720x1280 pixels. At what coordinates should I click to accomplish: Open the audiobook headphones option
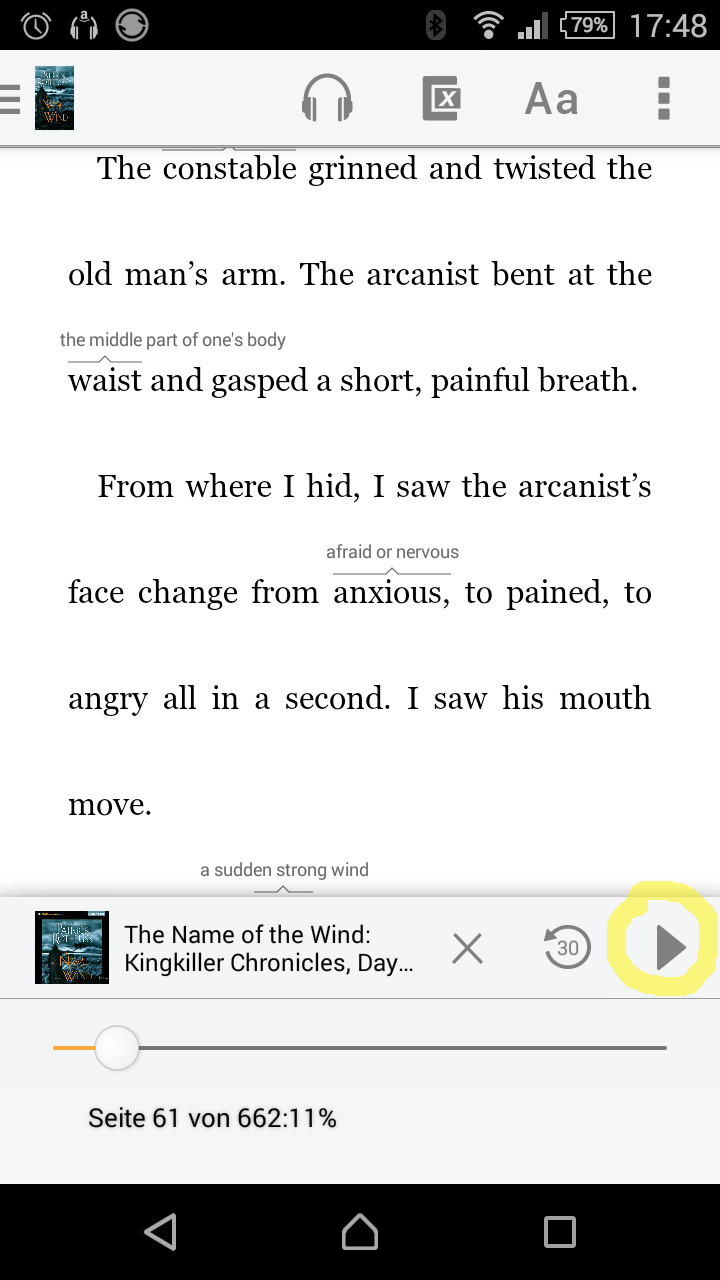coord(327,99)
